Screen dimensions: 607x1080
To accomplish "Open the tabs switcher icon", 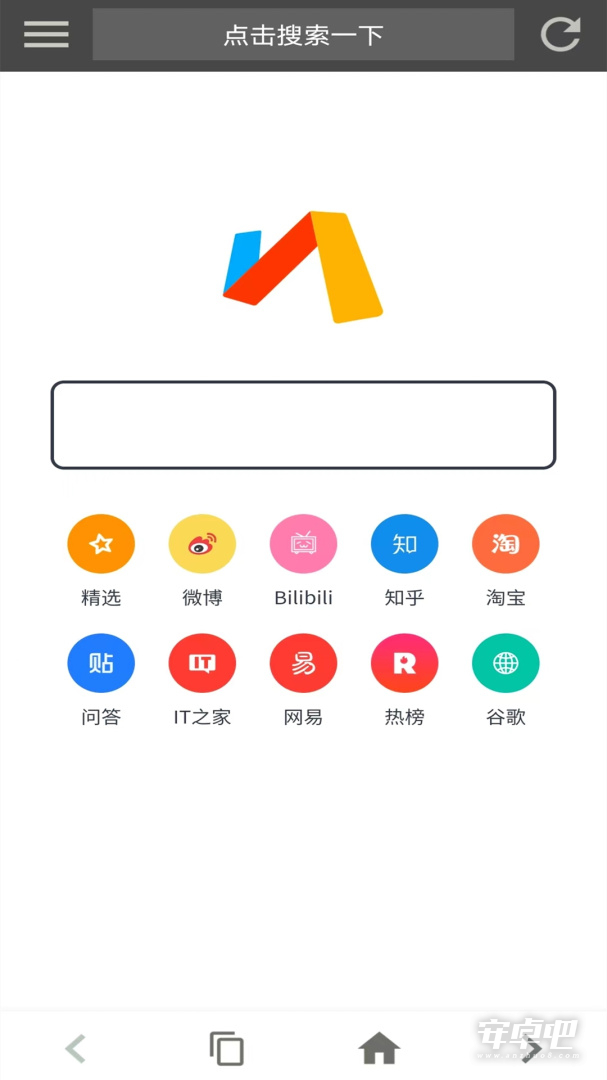I will pos(227,1049).
